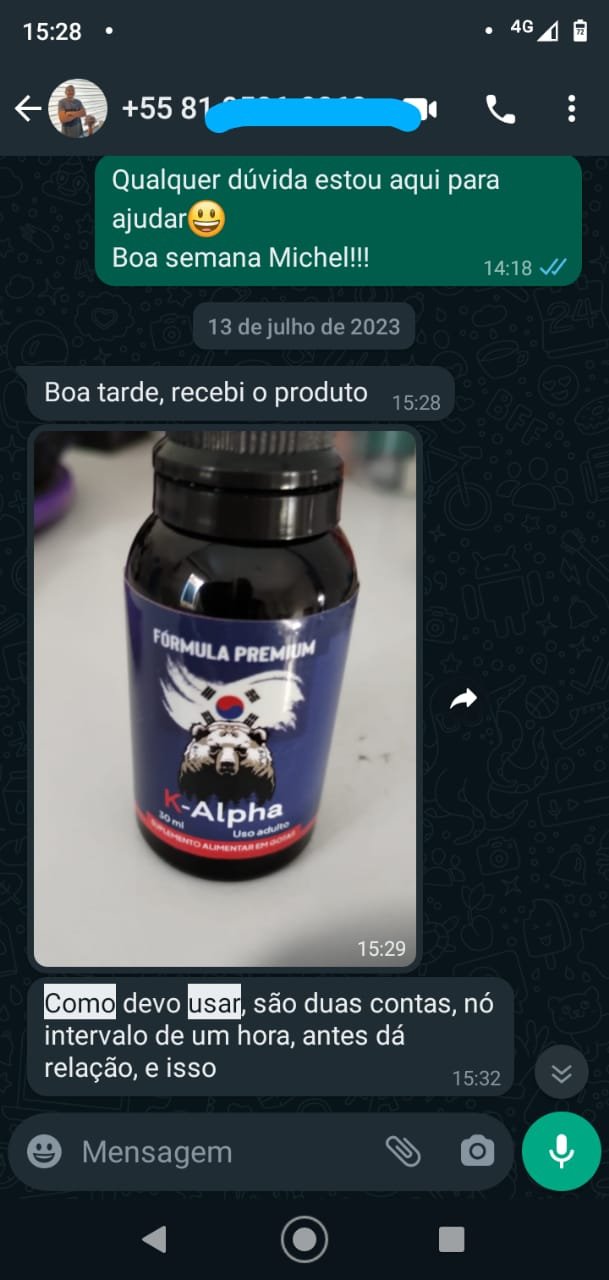Forward the photo with the arrow icon
609x1280 pixels.
pyautogui.click(x=463, y=699)
